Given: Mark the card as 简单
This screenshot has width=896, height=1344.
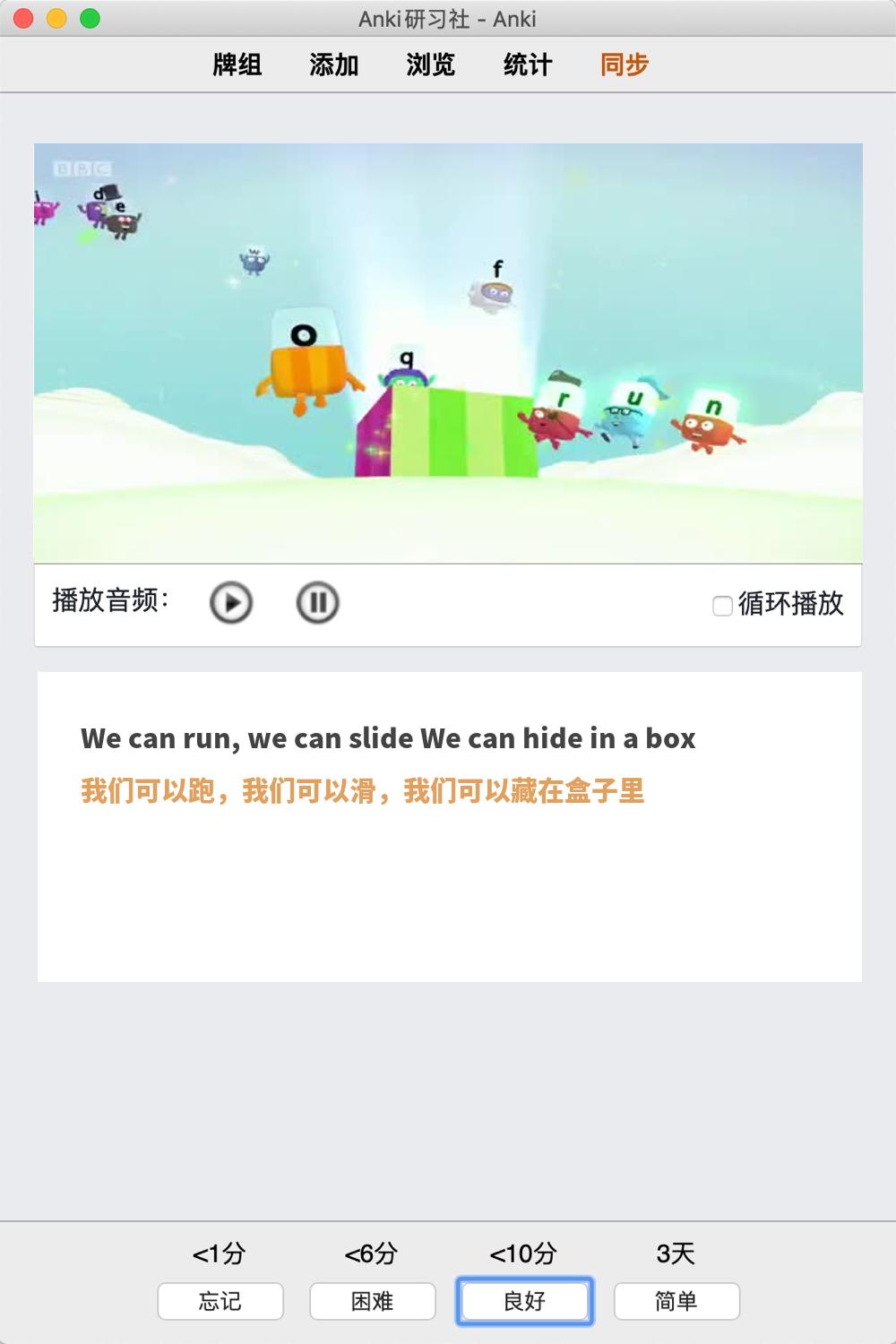Looking at the screenshot, I should pyautogui.click(x=676, y=1301).
